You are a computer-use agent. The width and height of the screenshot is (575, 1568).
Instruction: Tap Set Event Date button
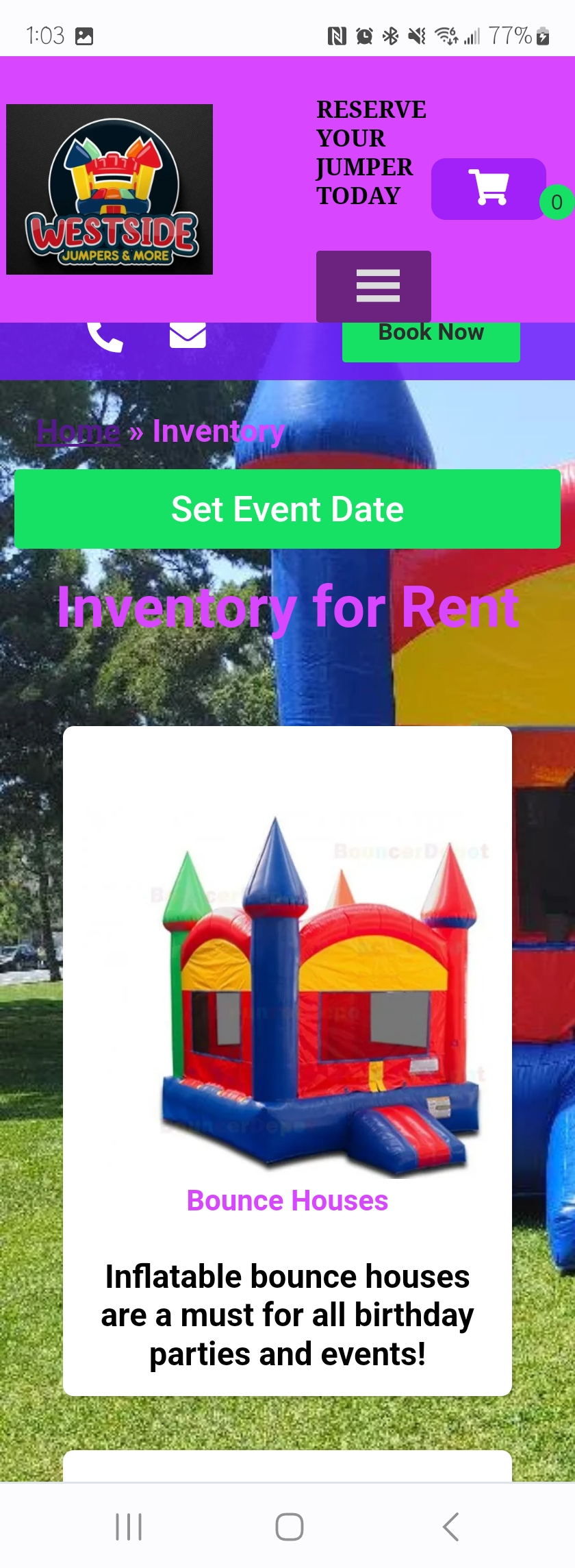tap(287, 509)
